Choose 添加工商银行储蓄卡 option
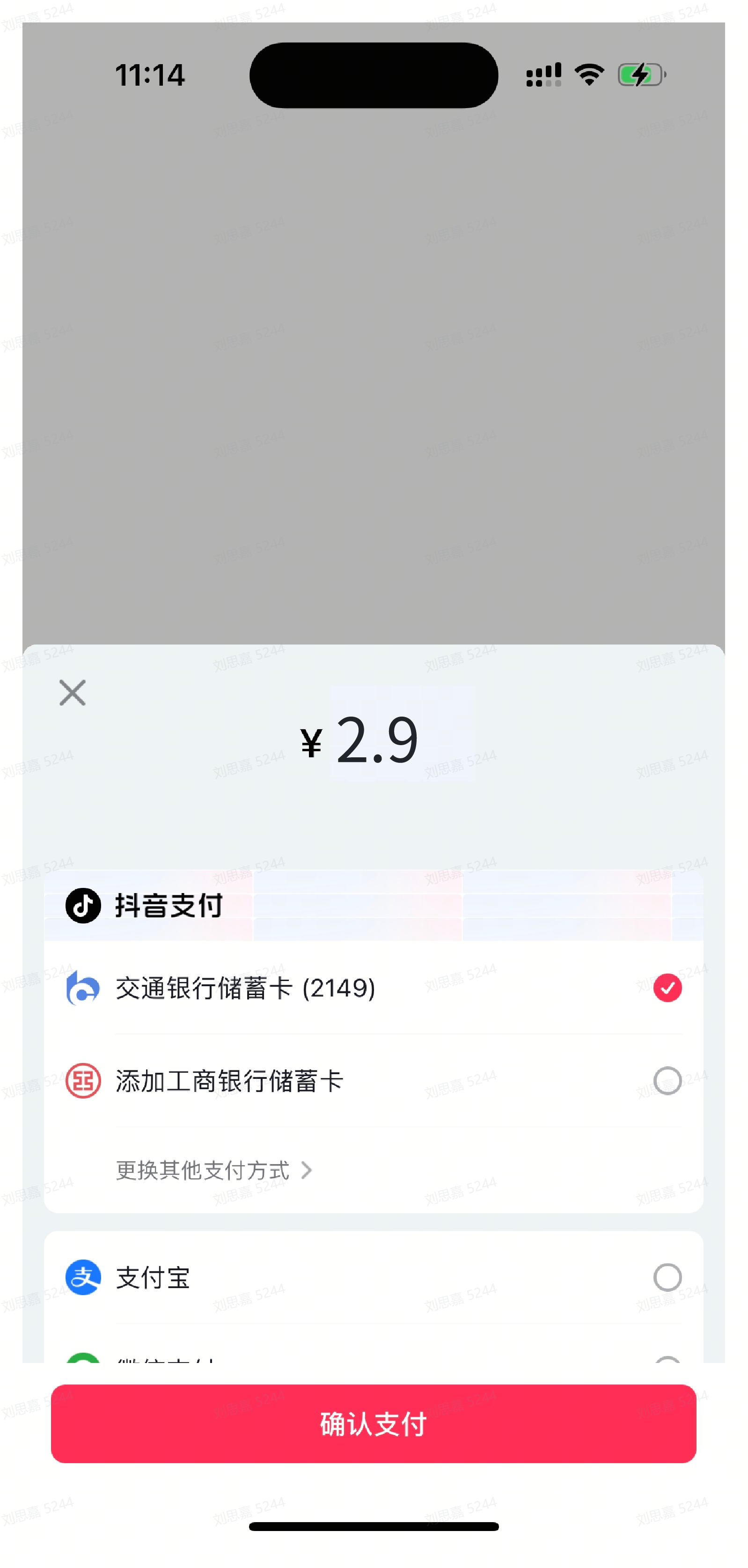 click(374, 1080)
